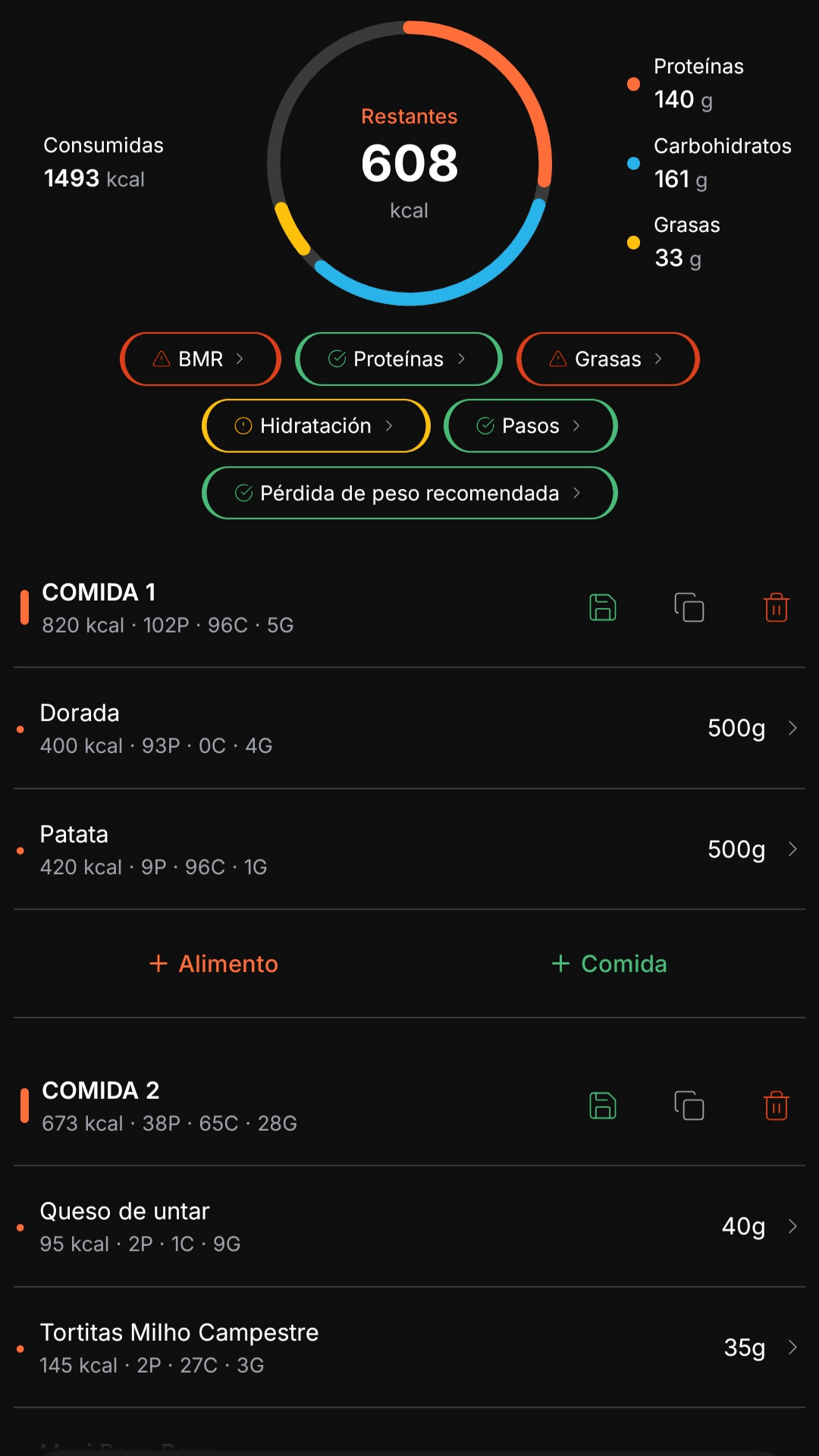Delete COMIDA 2 using the trash icon
The height and width of the screenshot is (1456, 819).
click(775, 1106)
